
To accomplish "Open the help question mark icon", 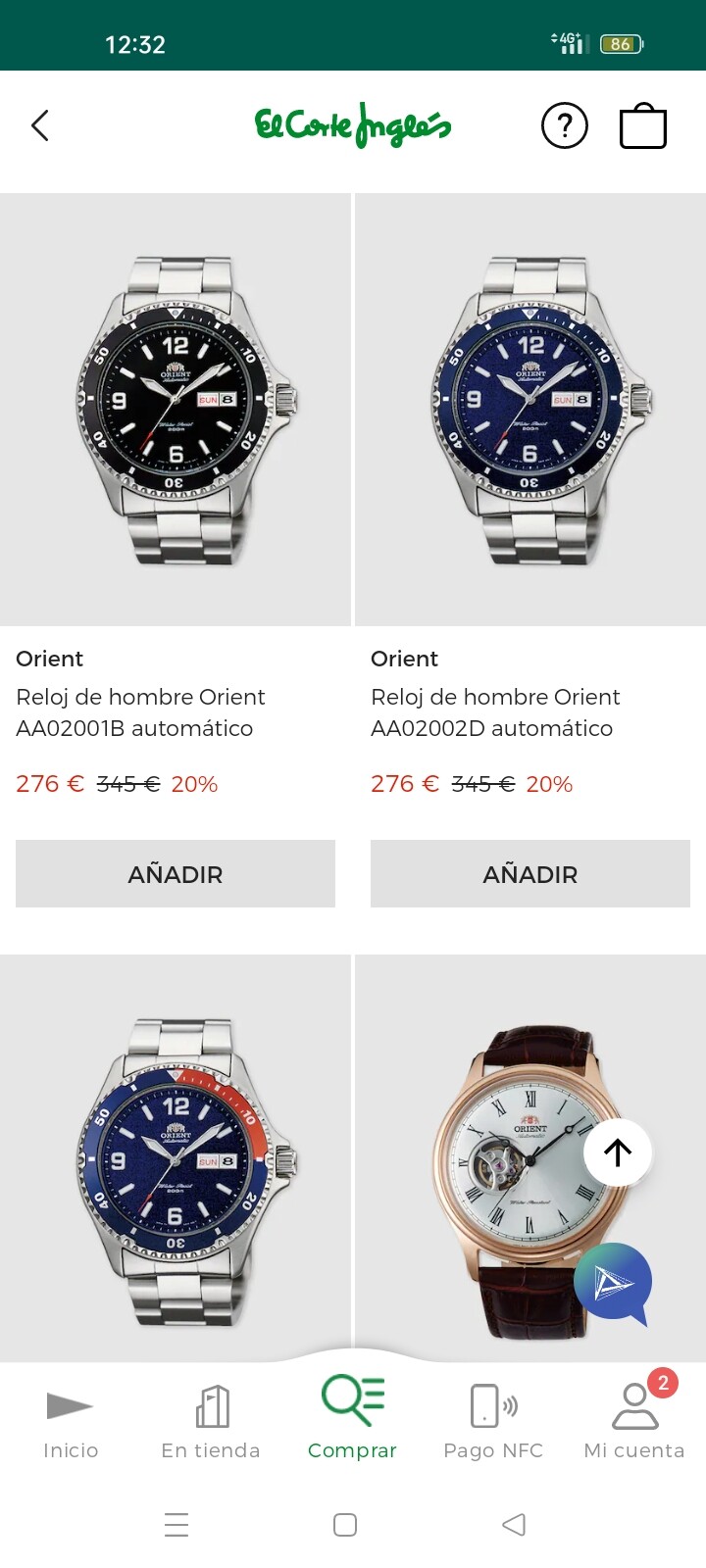I will click(x=565, y=125).
